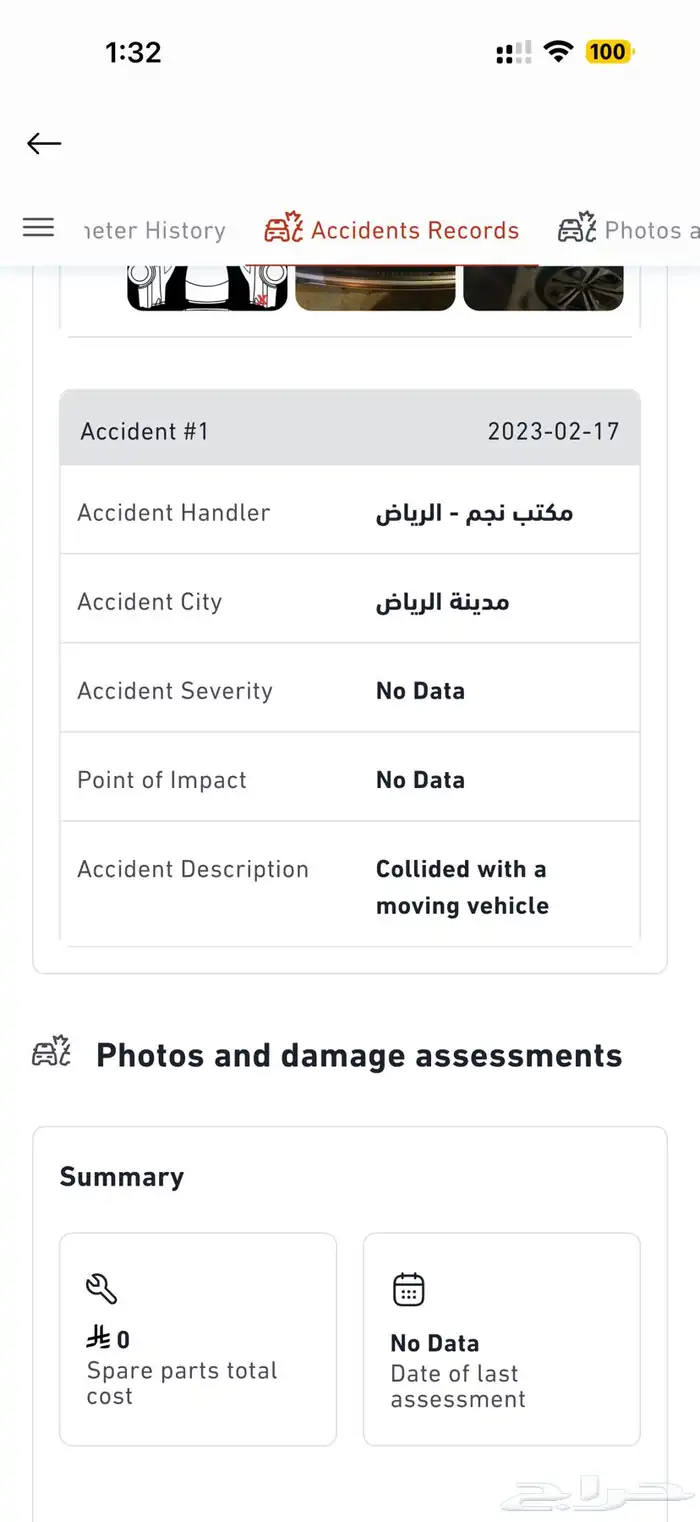Jump to the Photos tab
The height and width of the screenshot is (1522, 700).
[628, 230]
